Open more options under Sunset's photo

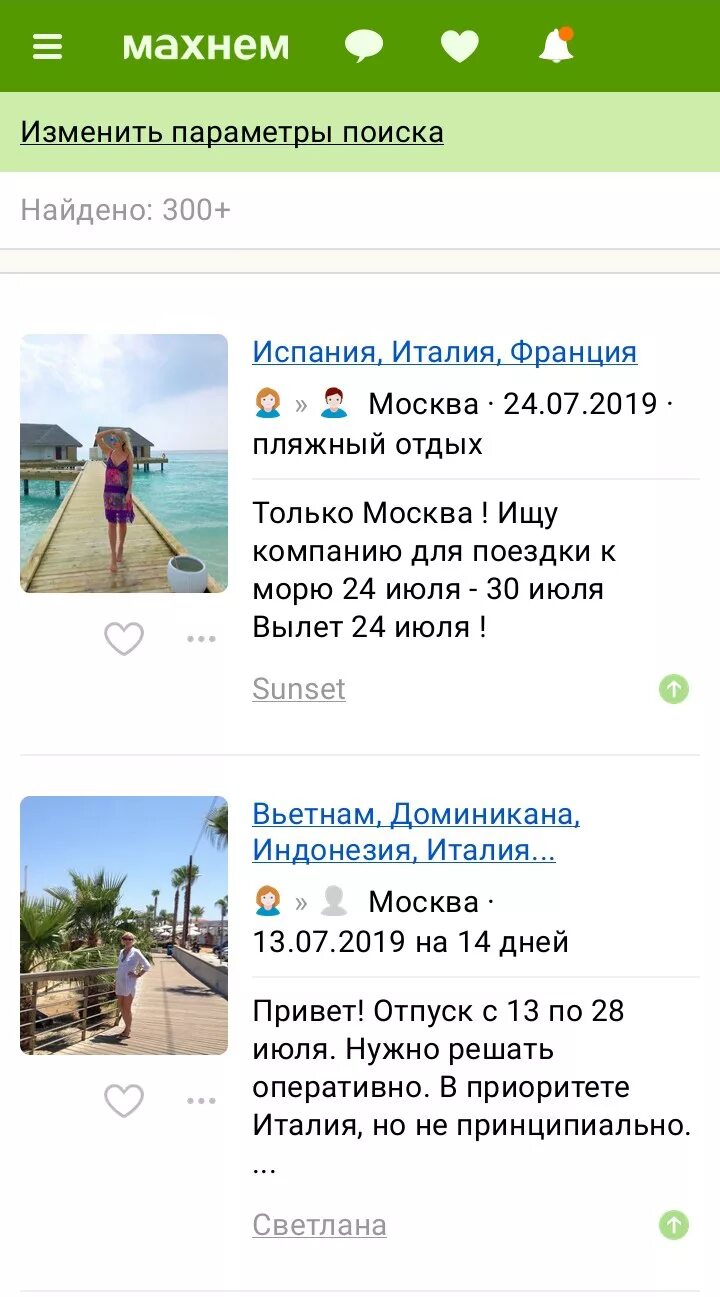pos(201,638)
